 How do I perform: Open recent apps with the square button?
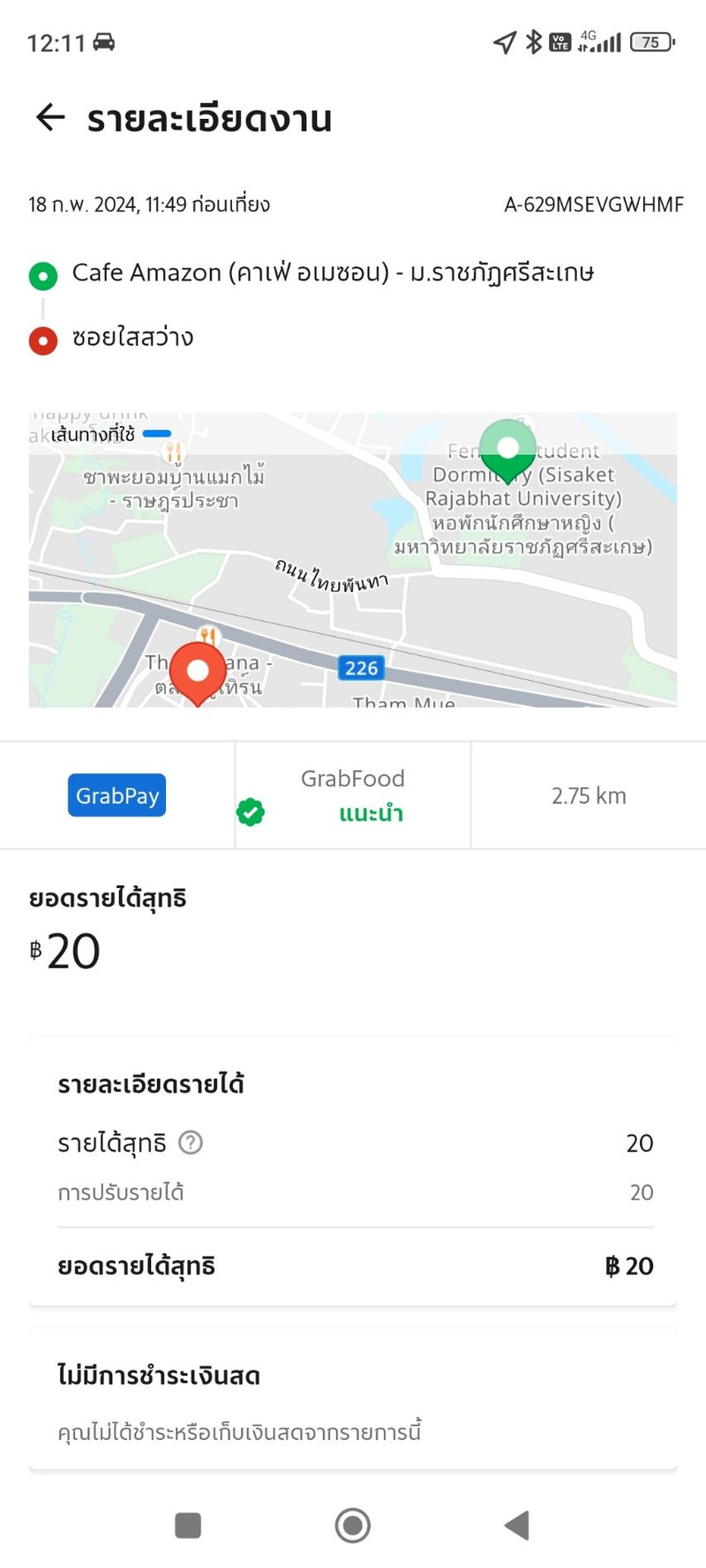coord(188,1525)
